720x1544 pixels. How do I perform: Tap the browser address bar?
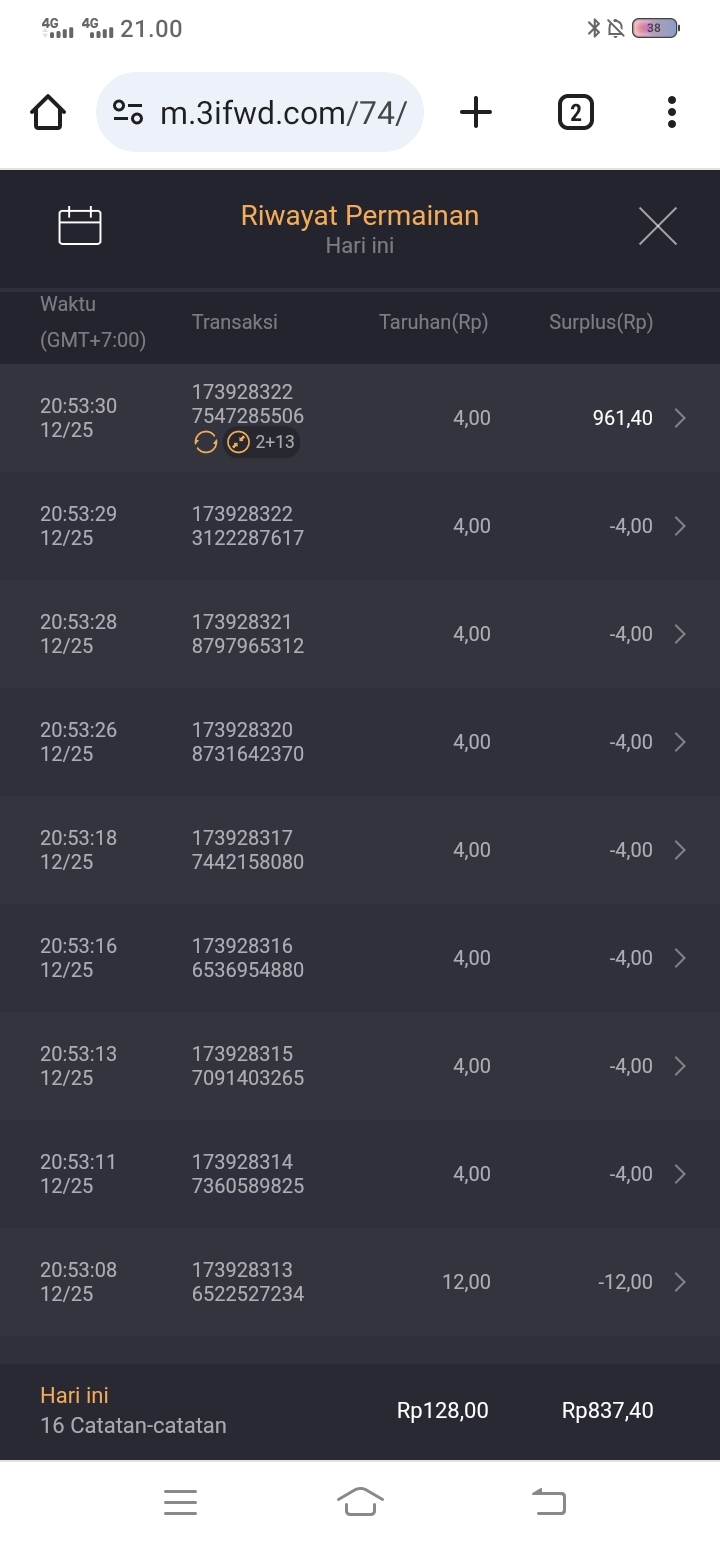coord(260,113)
